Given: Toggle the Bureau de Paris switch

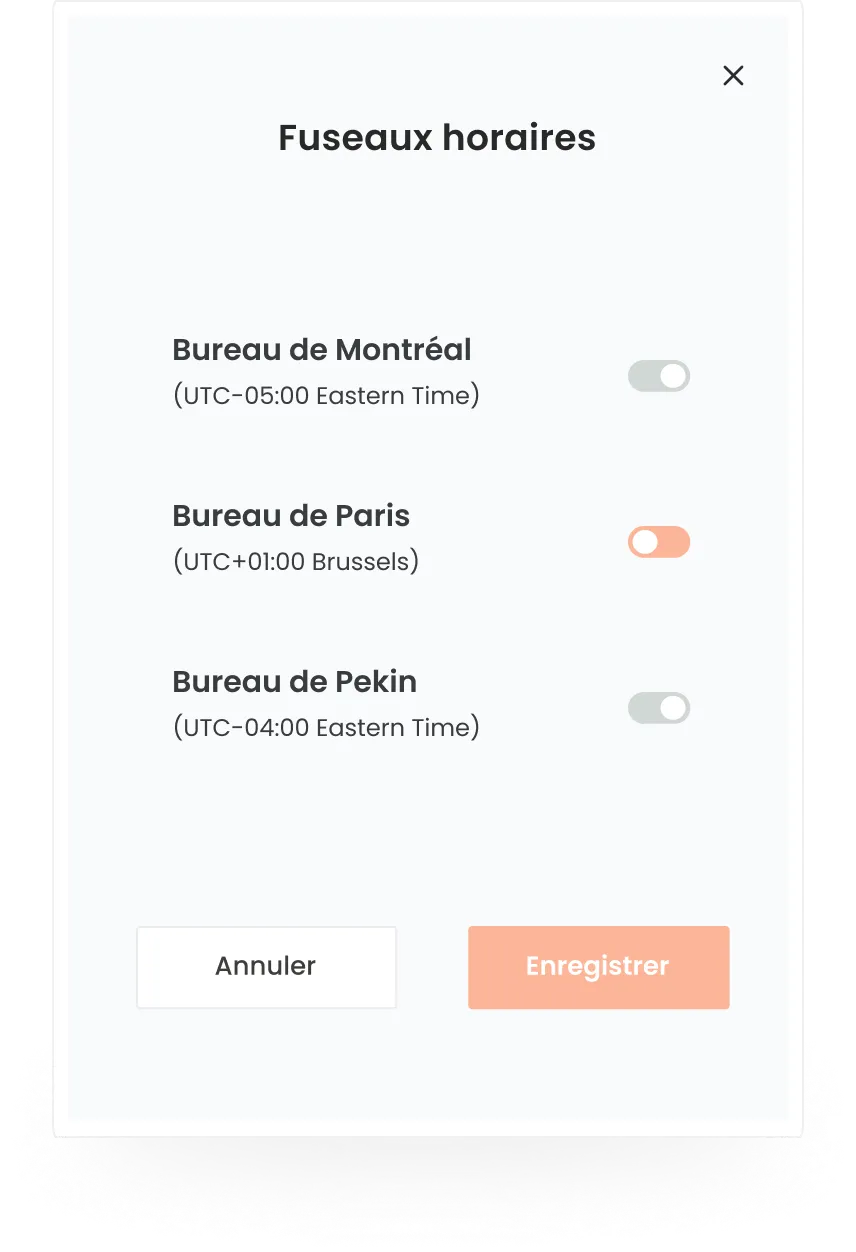Looking at the screenshot, I should point(658,542).
